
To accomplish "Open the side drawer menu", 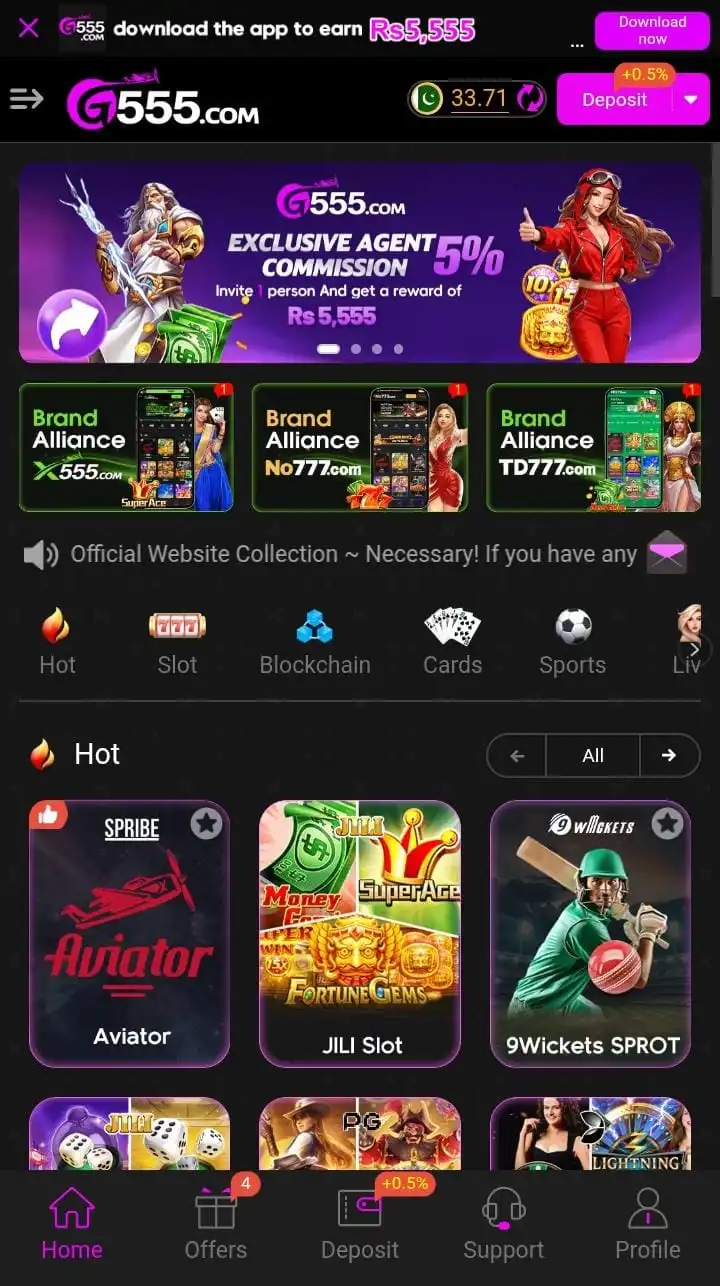I will (27, 99).
